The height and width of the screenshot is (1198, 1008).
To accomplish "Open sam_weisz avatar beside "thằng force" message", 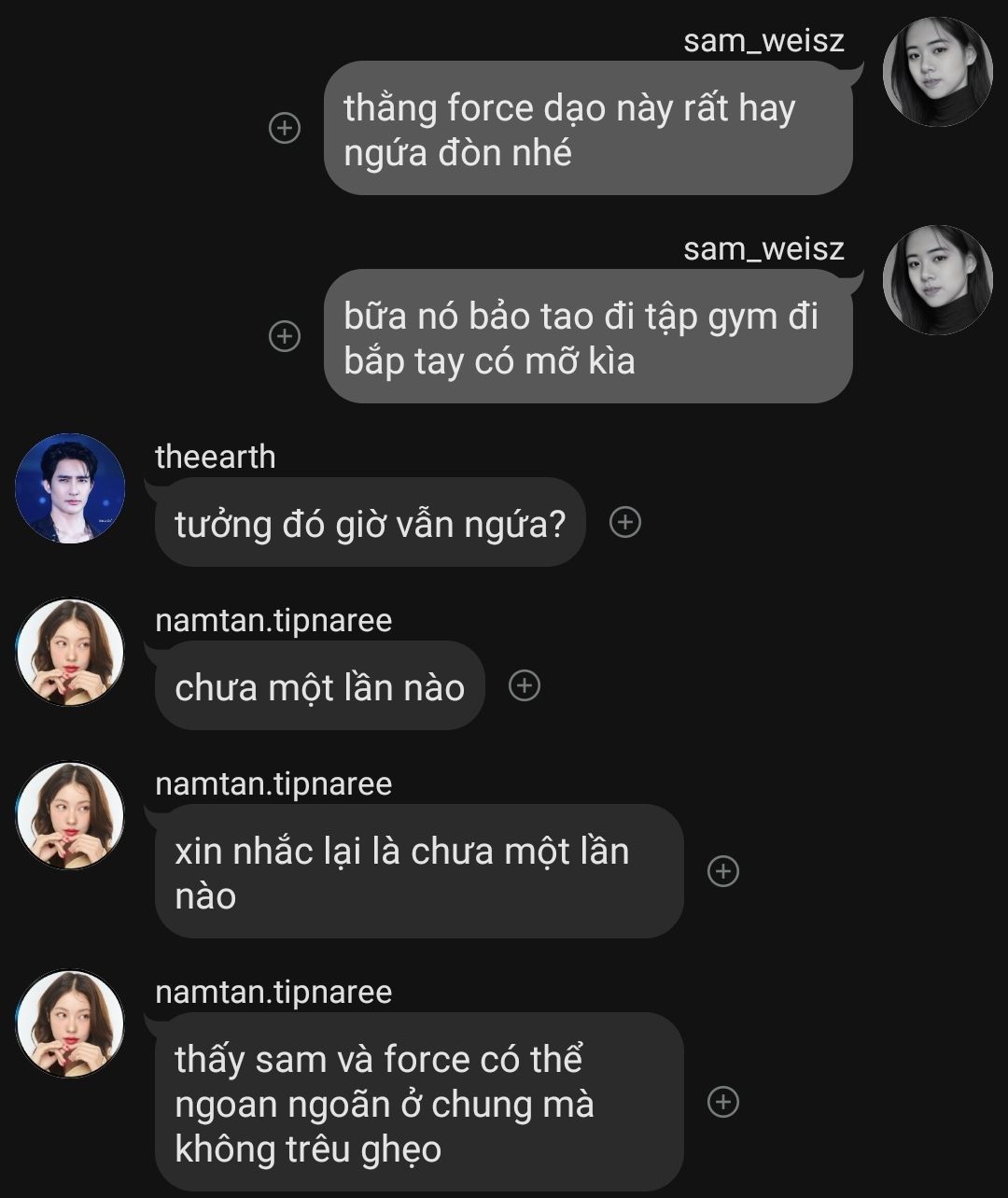I will (937, 72).
